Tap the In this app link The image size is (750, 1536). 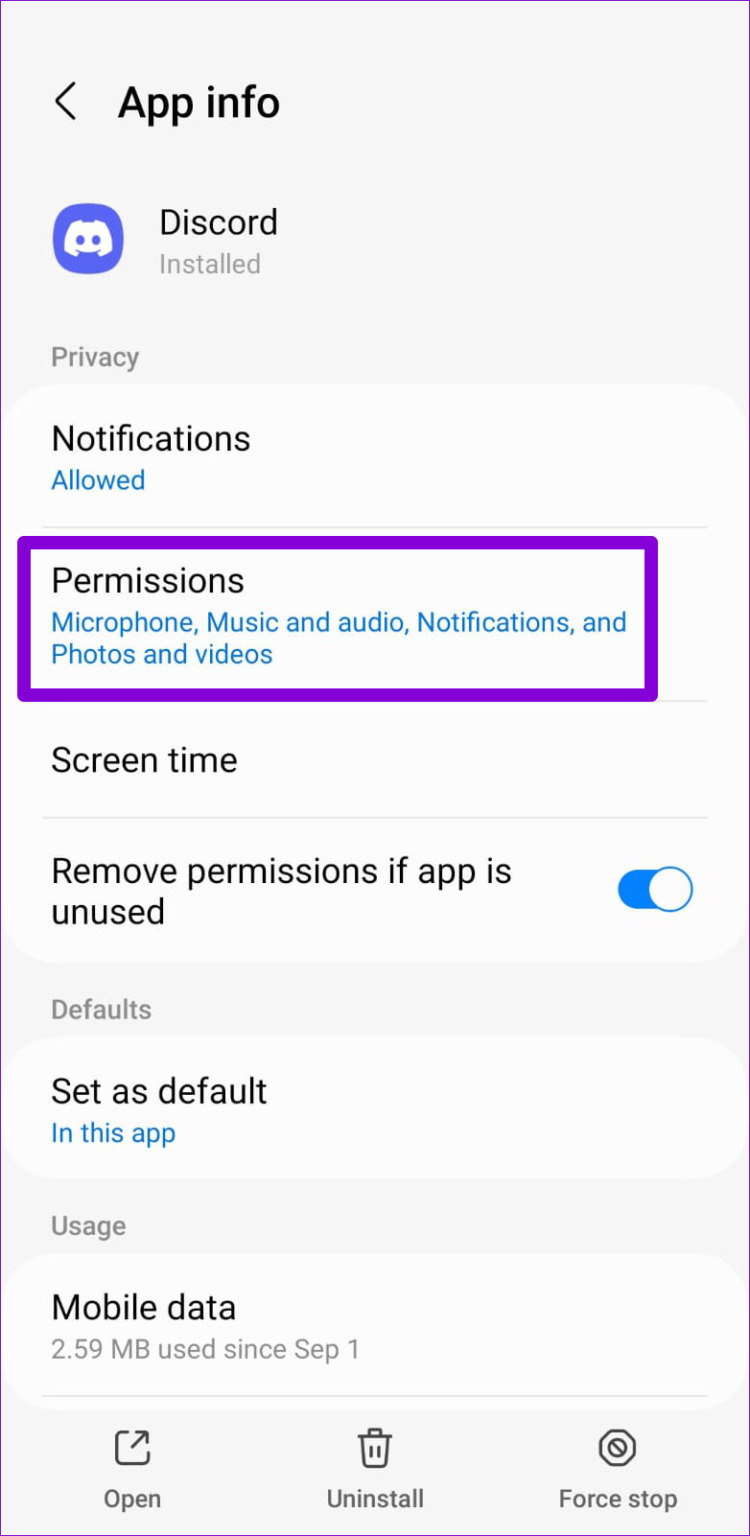113,1133
